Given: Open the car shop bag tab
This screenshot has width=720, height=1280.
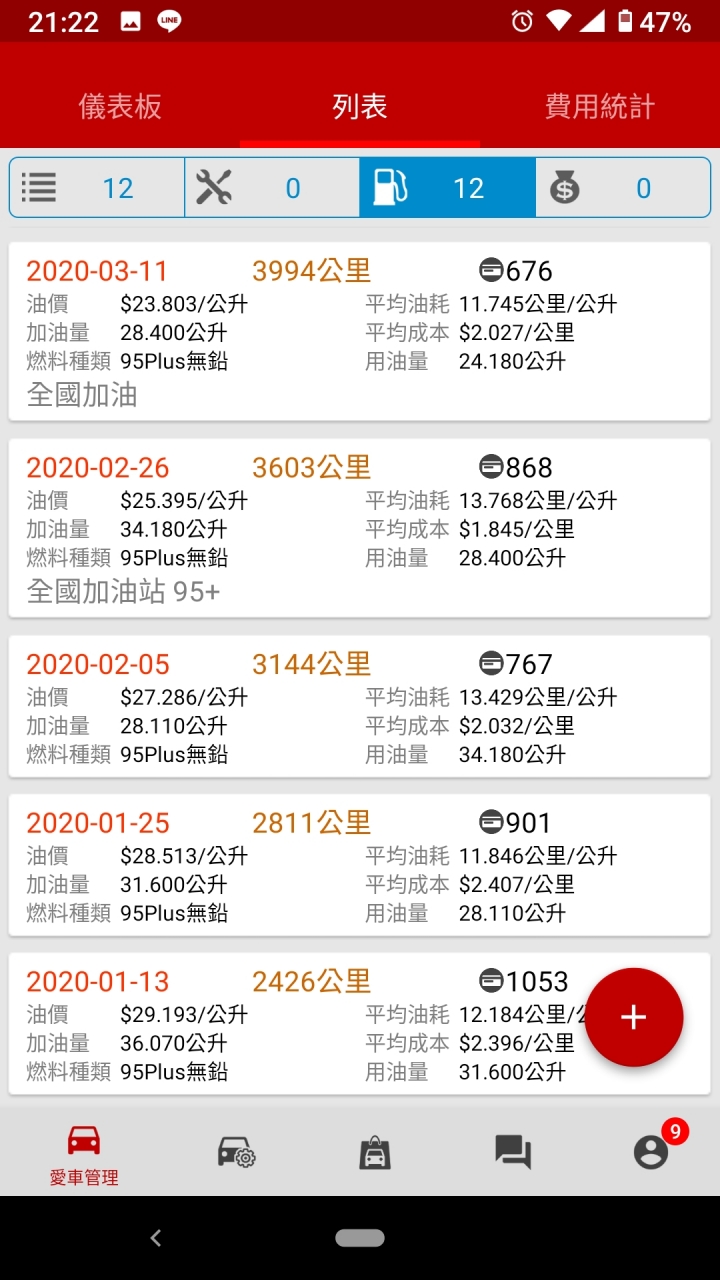Looking at the screenshot, I should click(x=375, y=1152).
